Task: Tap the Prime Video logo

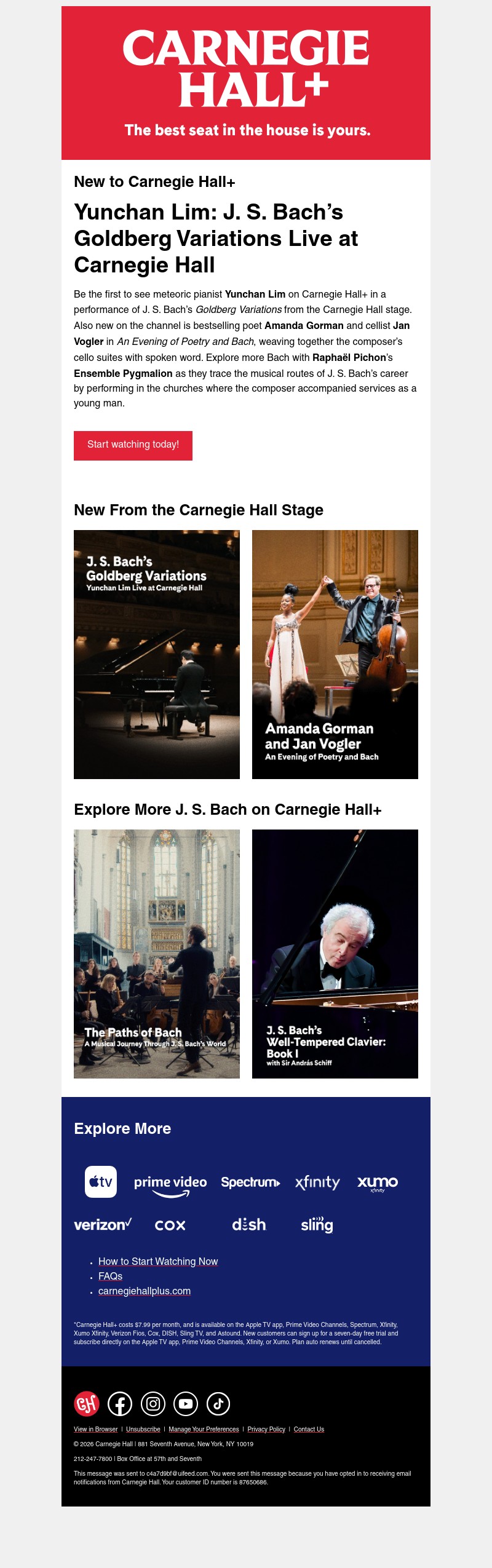Action: (x=170, y=1184)
